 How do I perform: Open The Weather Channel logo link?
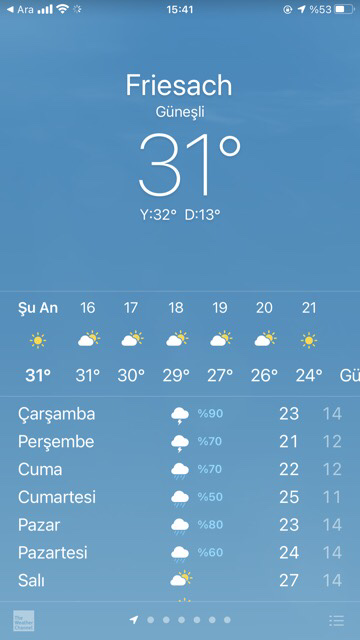coord(24,621)
